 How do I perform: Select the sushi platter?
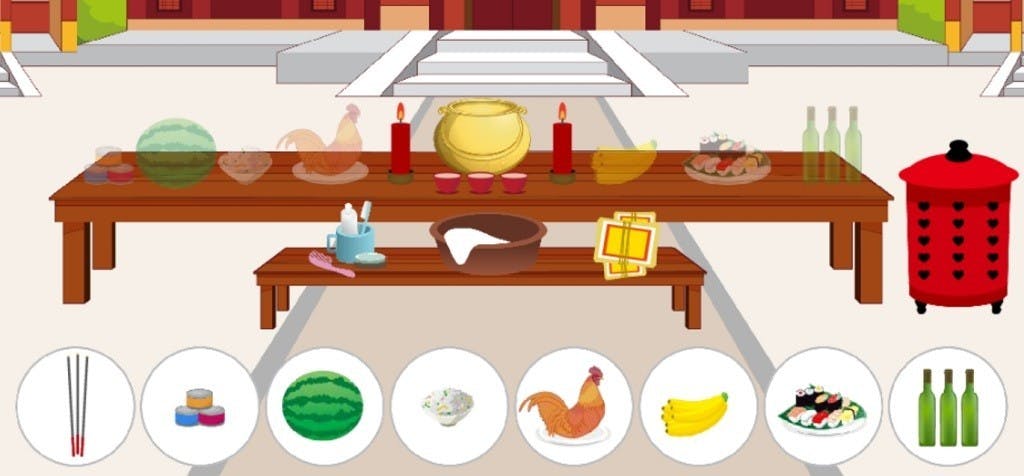[x=822, y=406]
